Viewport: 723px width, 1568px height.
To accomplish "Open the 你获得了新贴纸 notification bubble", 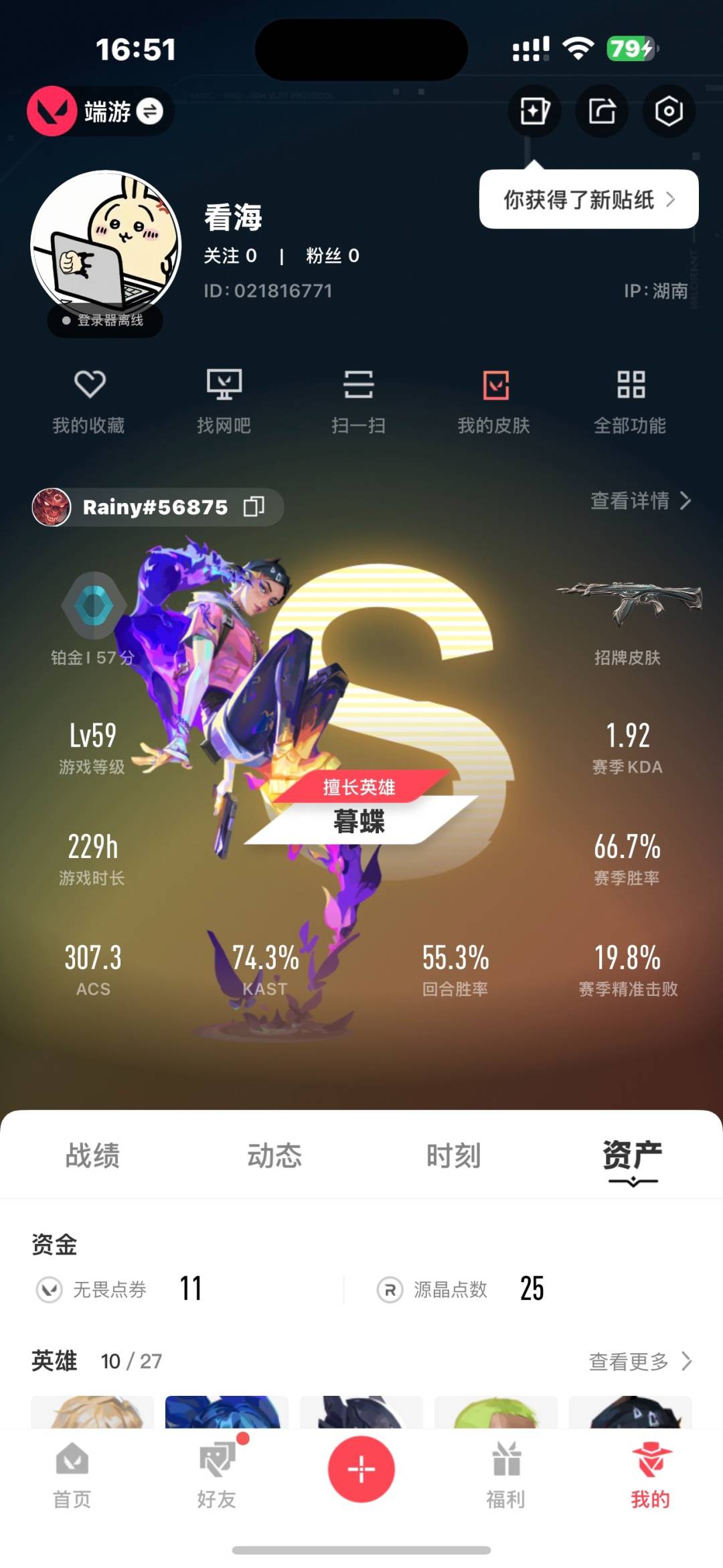I will [588, 200].
